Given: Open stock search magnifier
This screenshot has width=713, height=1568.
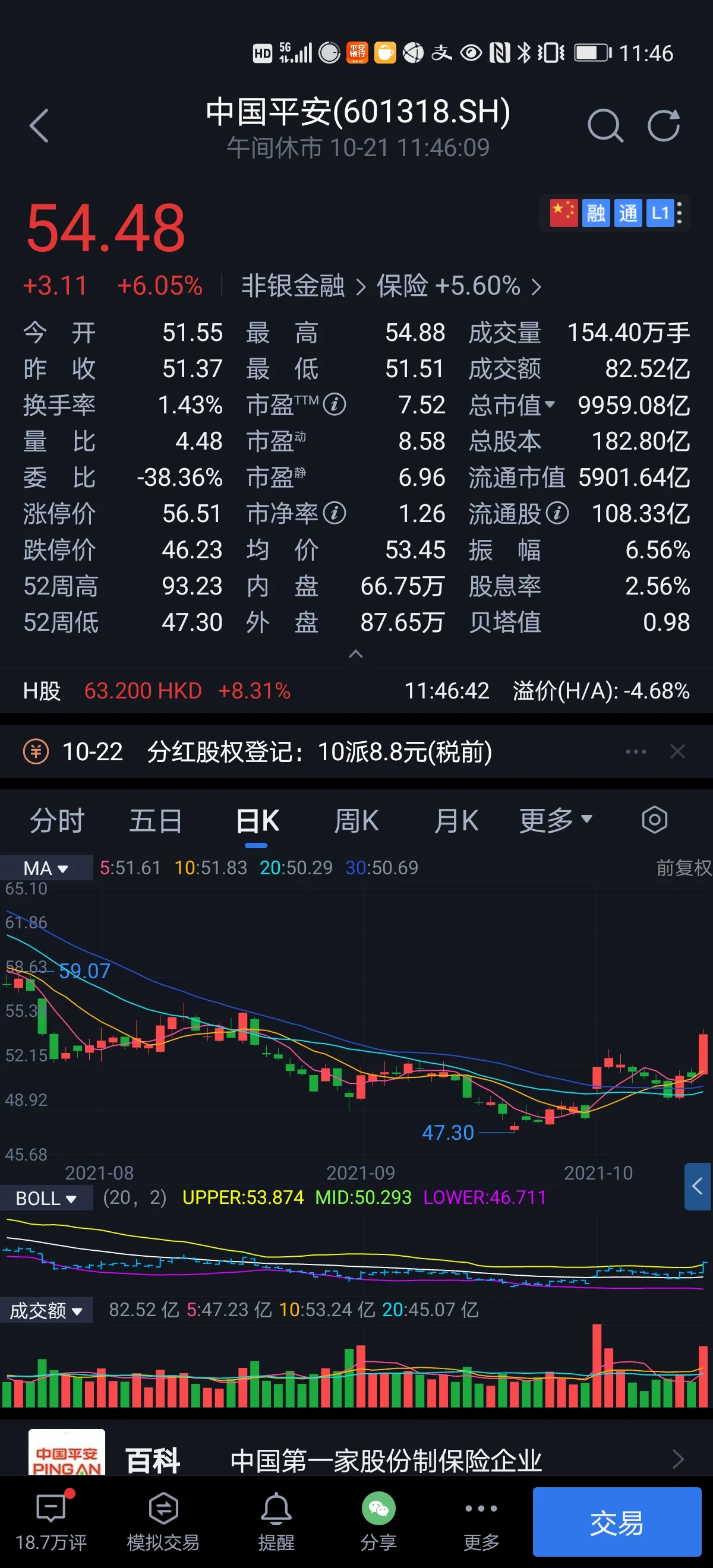Looking at the screenshot, I should click(x=604, y=126).
